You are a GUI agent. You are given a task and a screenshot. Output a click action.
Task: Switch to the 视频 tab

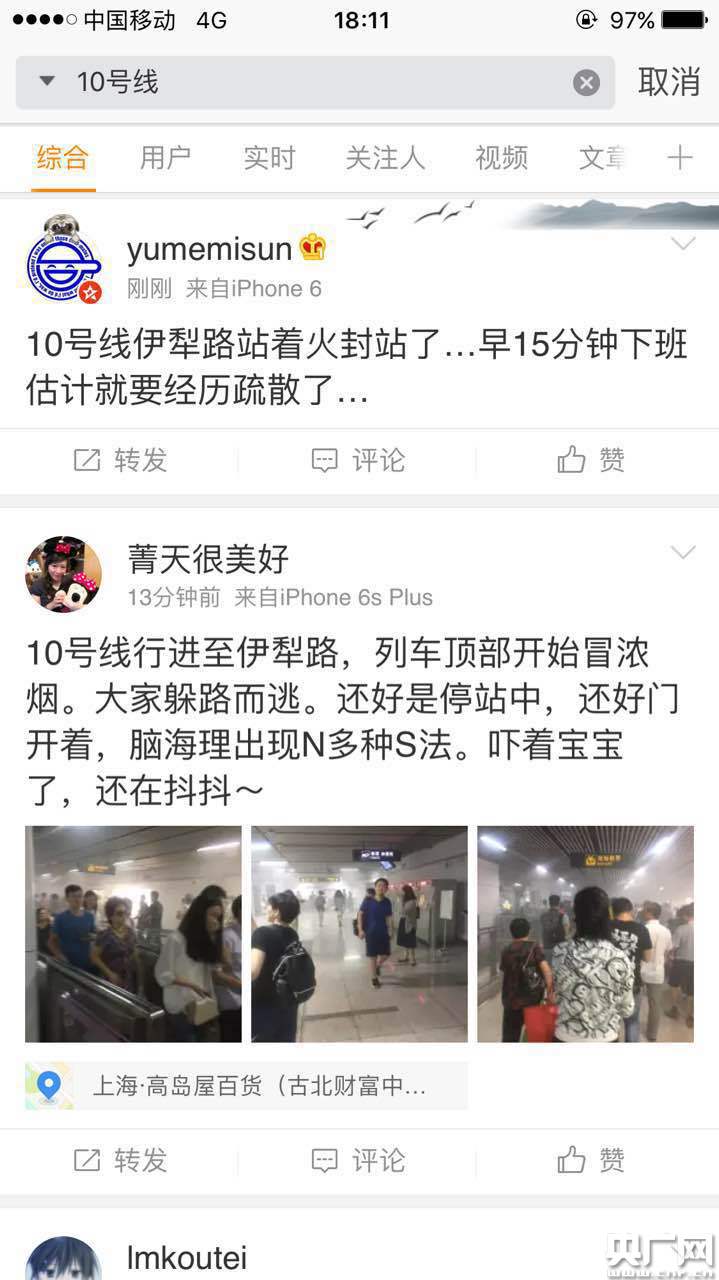click(x=501, y=157)
